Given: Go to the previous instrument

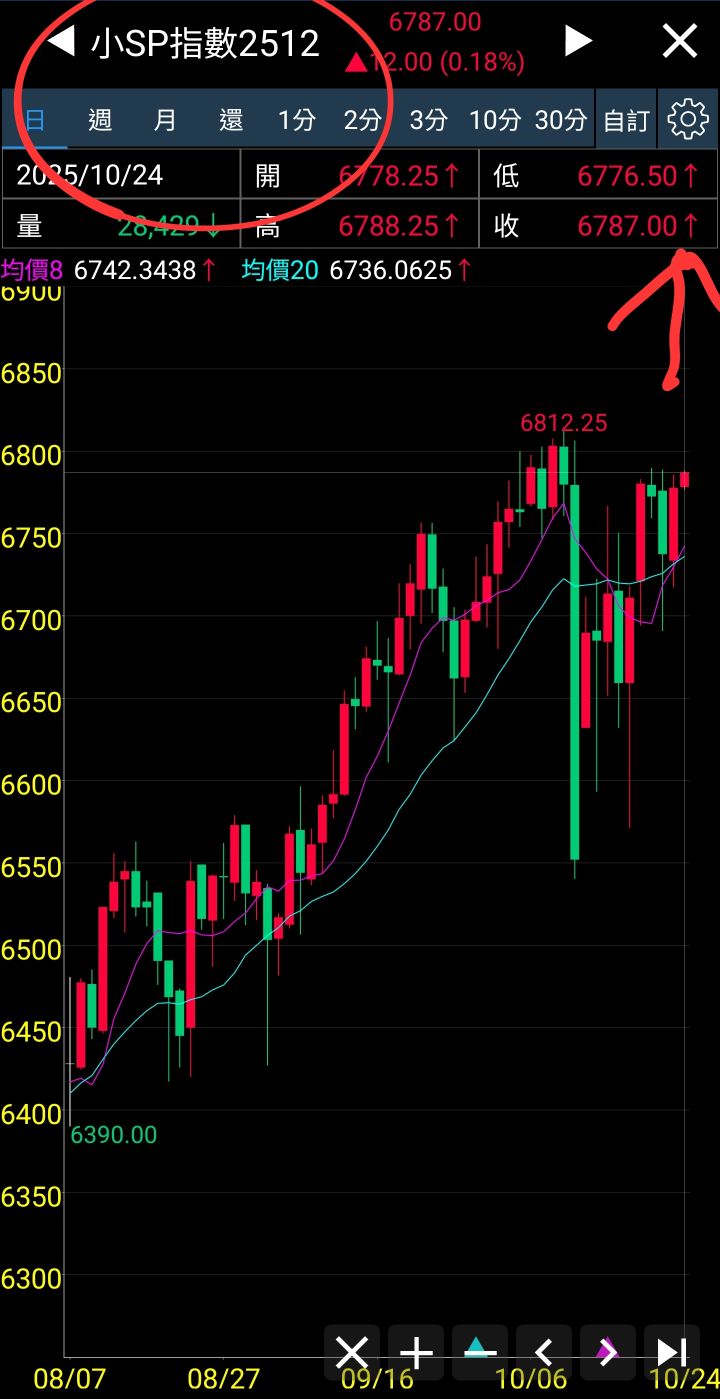Looking at the screenshot, I should point(62,42).
